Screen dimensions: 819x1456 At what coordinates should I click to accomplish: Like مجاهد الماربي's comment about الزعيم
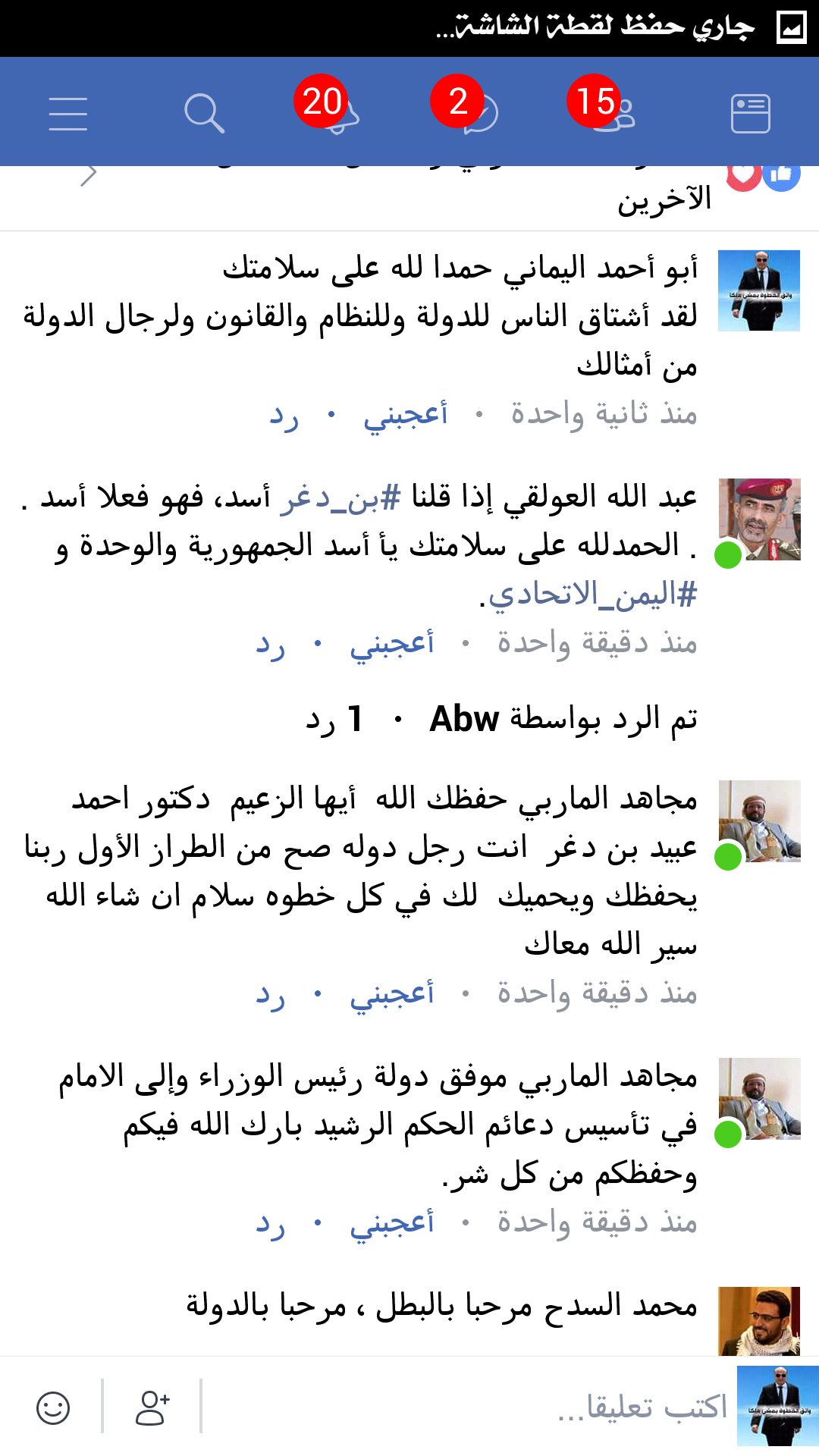[392, 994]
